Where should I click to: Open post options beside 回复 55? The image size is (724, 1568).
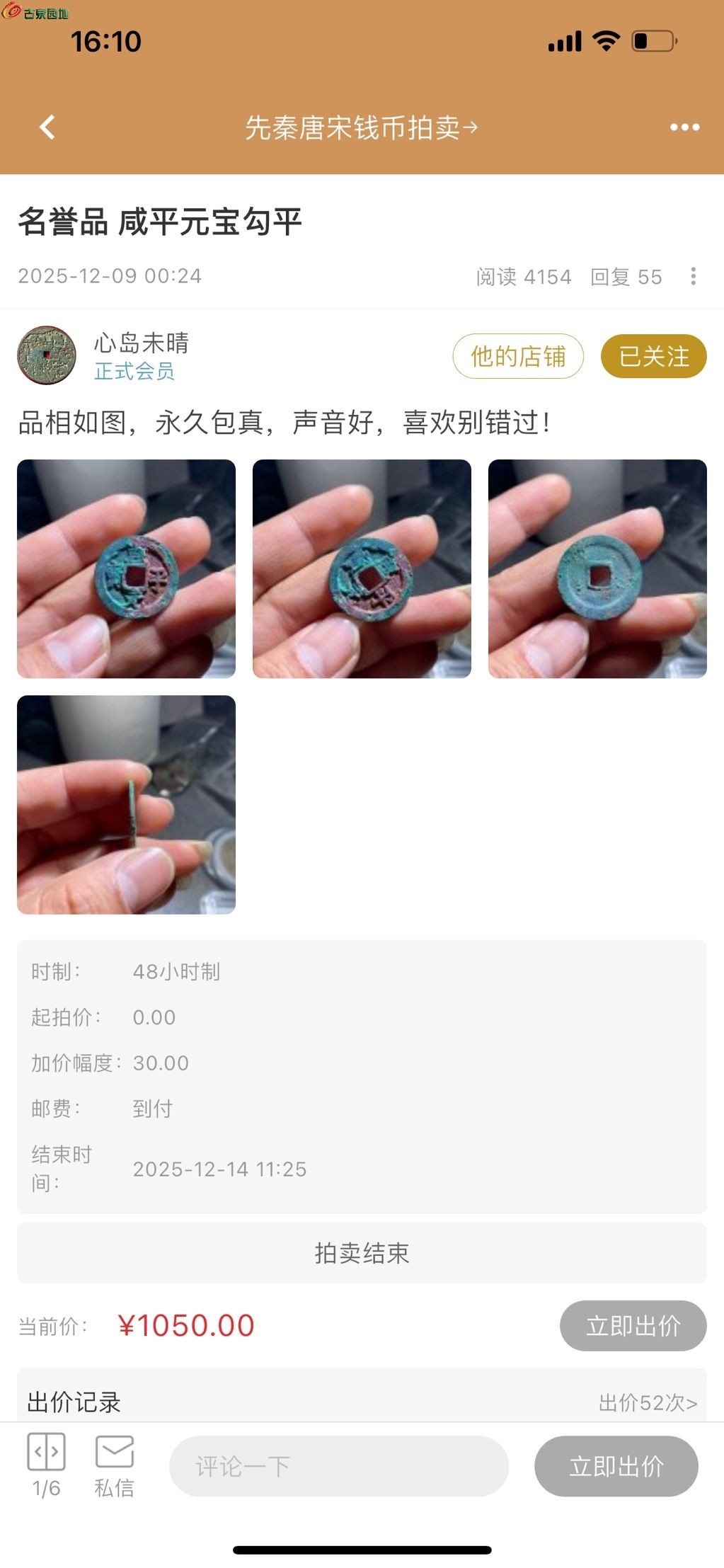coord(694,276)
